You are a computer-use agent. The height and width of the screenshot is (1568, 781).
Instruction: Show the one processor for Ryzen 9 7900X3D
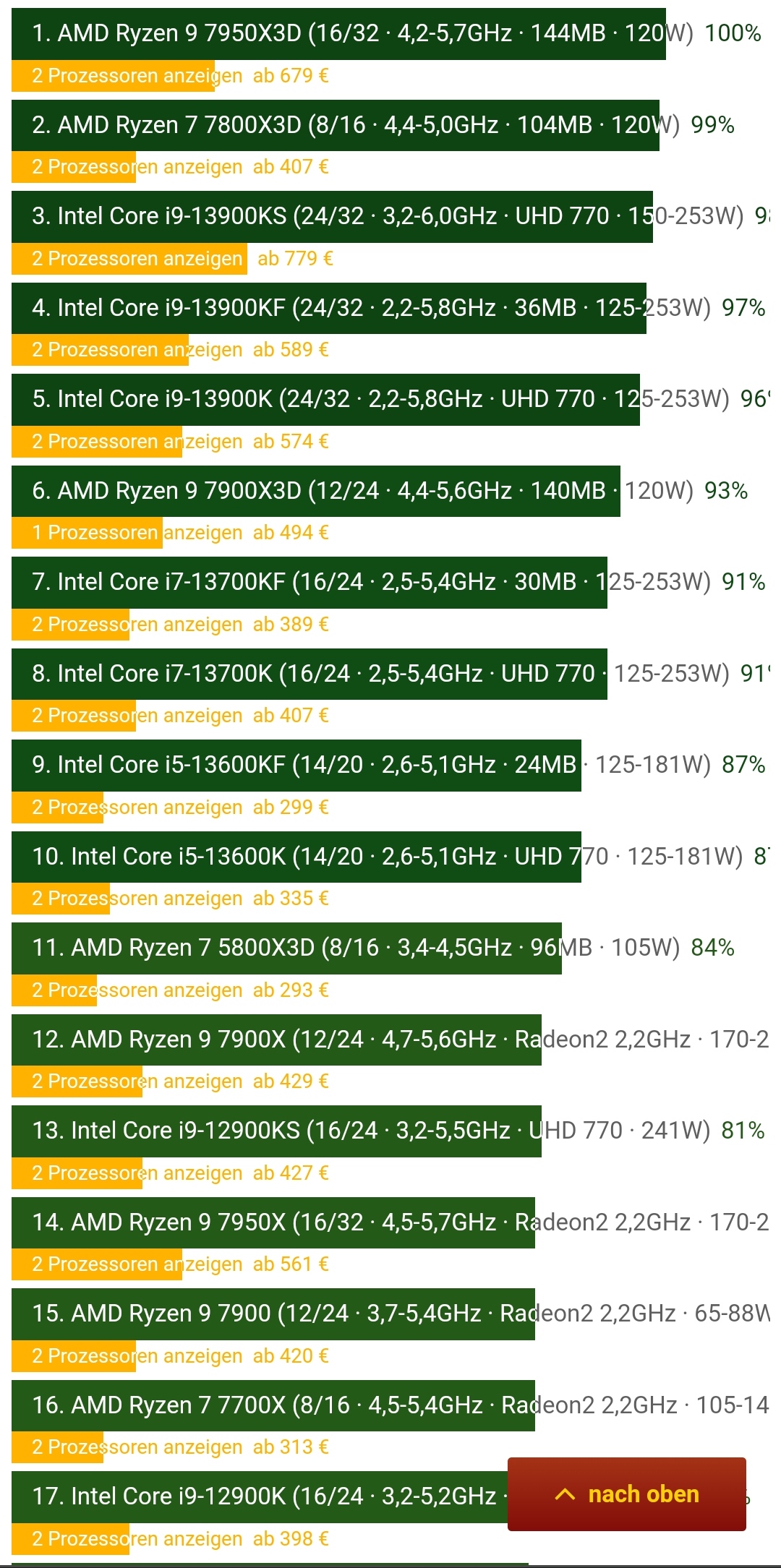137,533
